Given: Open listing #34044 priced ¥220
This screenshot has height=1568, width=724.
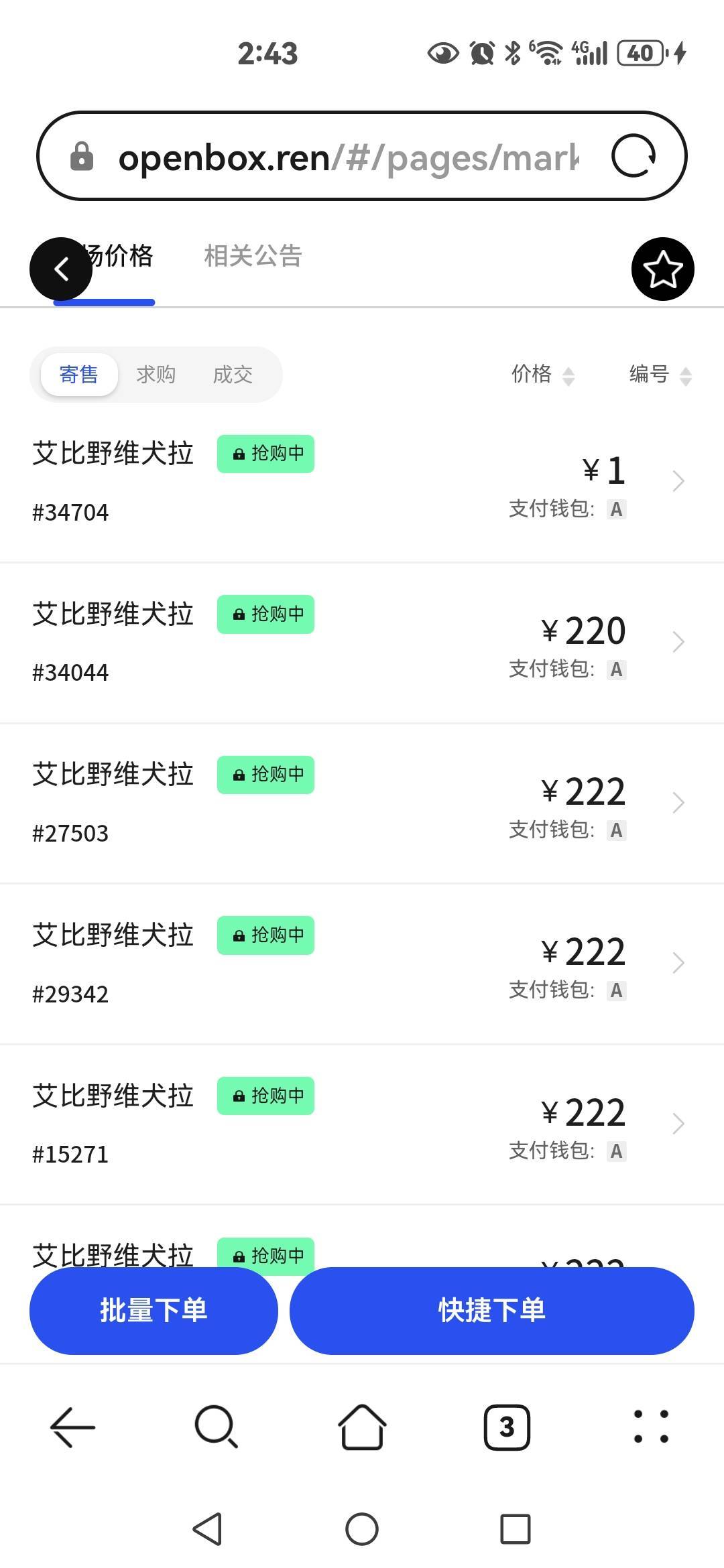Looking at the screenshot, I should pos(362,643).
